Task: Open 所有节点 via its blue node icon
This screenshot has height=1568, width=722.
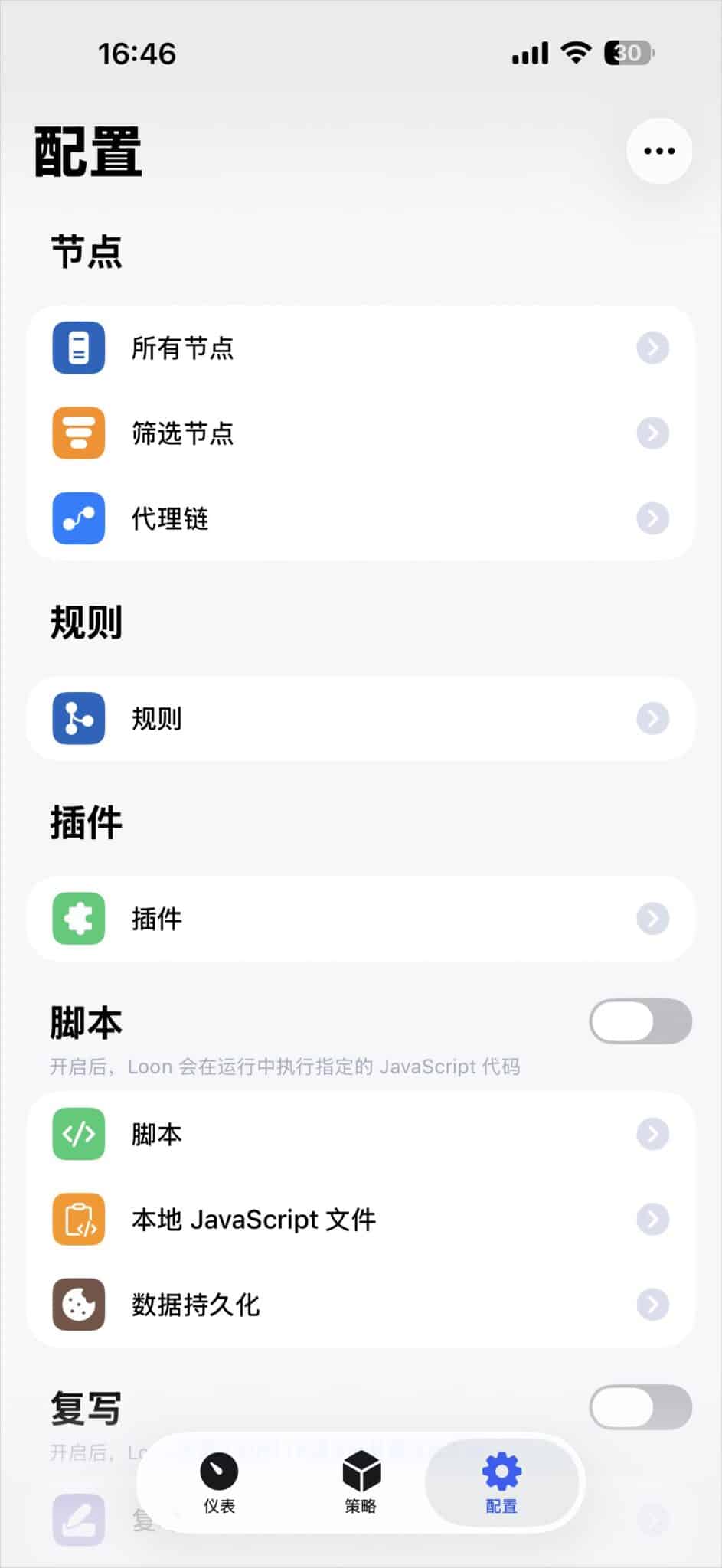Action: (x=77, y=347)
